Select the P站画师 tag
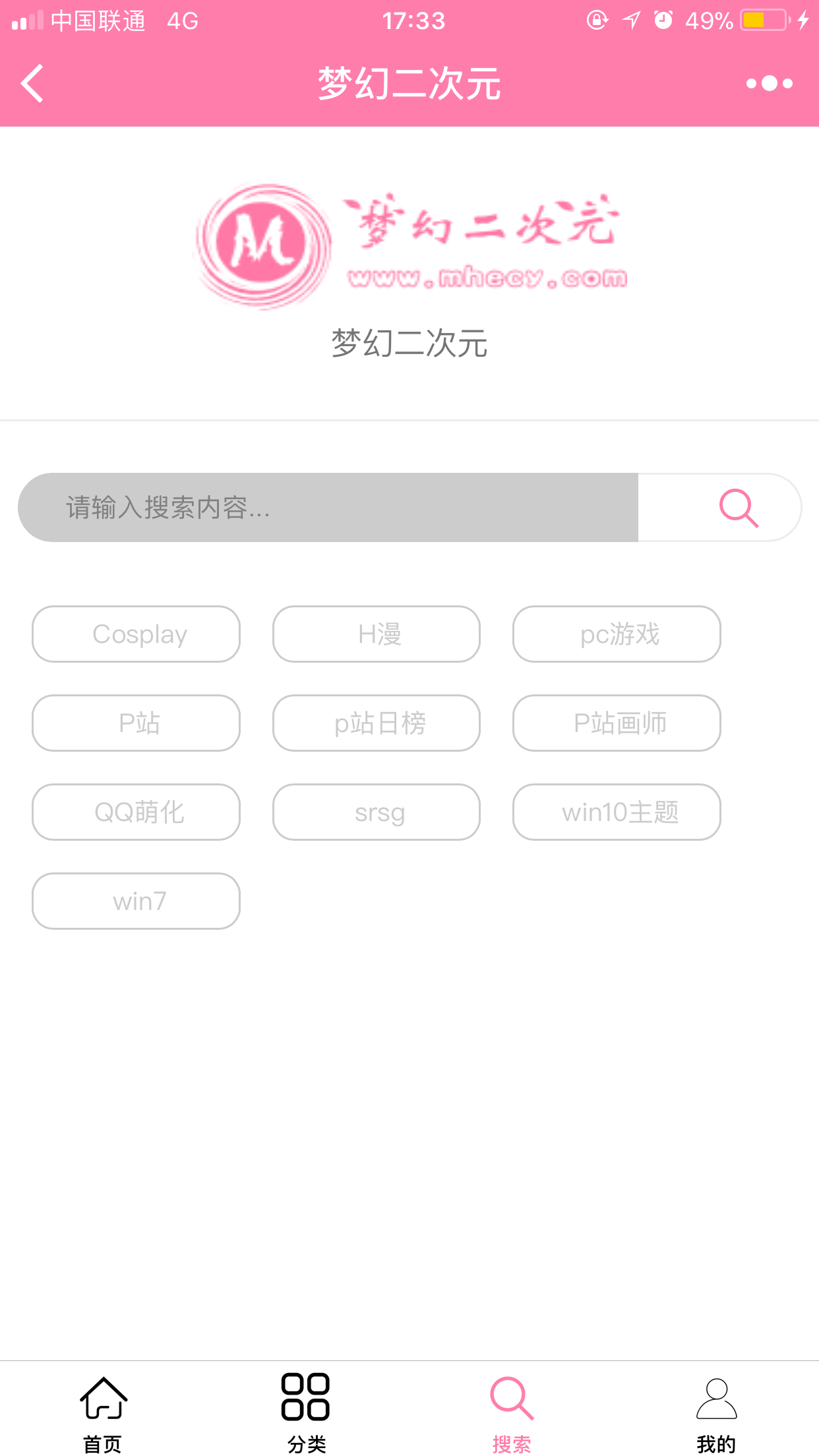The image size is (819, 1456). [617, 723]
